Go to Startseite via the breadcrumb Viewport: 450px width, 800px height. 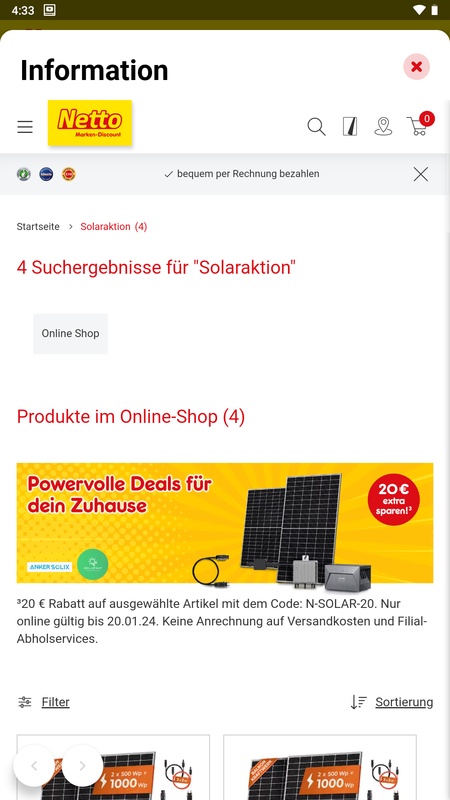tap(38, 227)
